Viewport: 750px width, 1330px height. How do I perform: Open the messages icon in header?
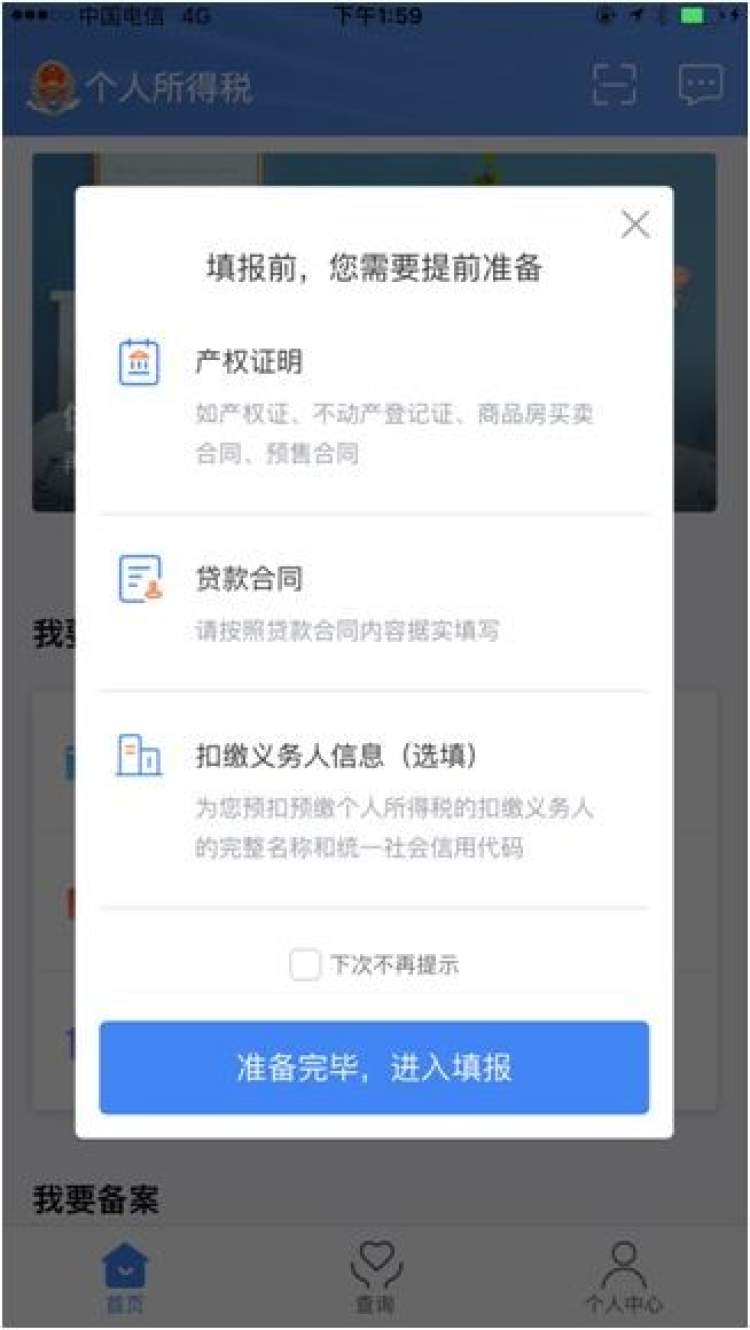[700, 85]
